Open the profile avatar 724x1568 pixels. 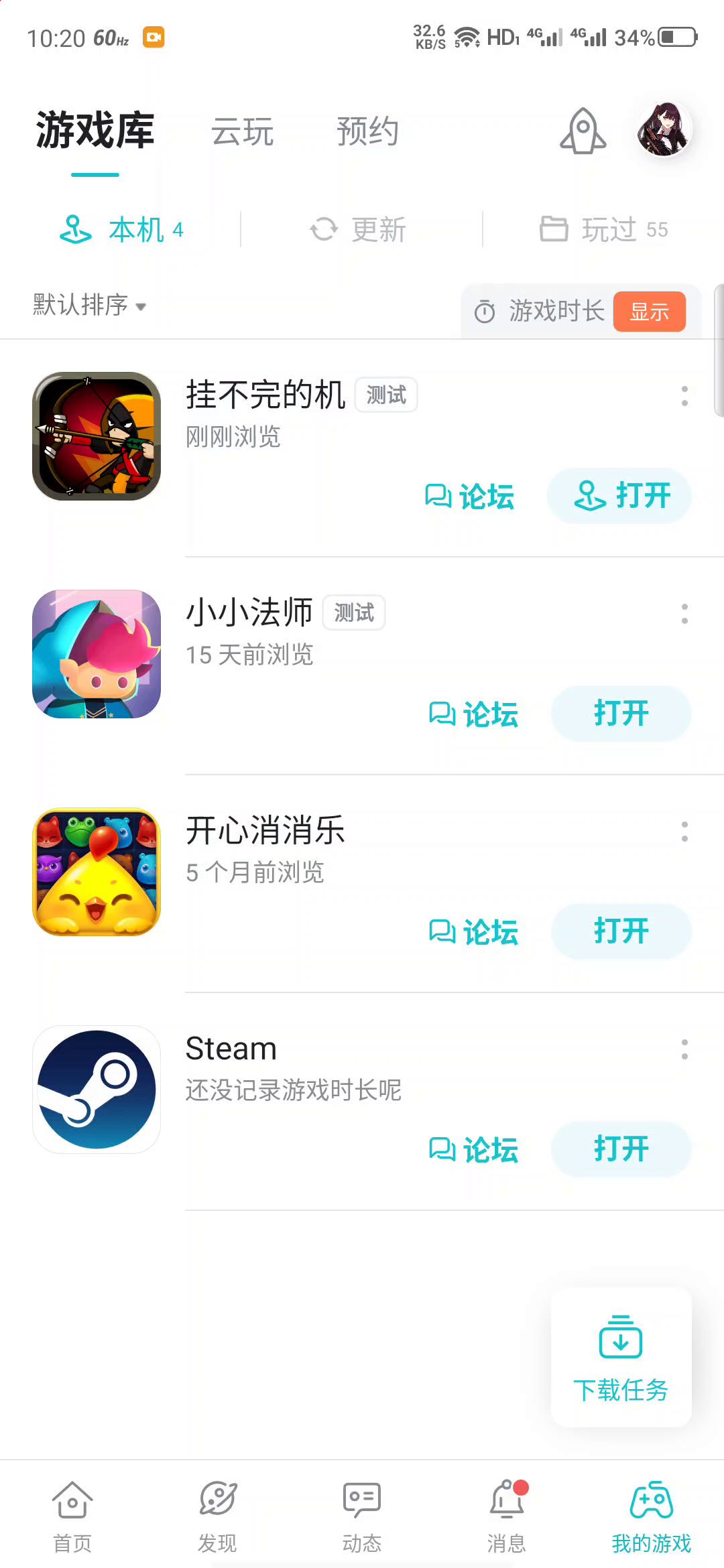pos(664,129)
